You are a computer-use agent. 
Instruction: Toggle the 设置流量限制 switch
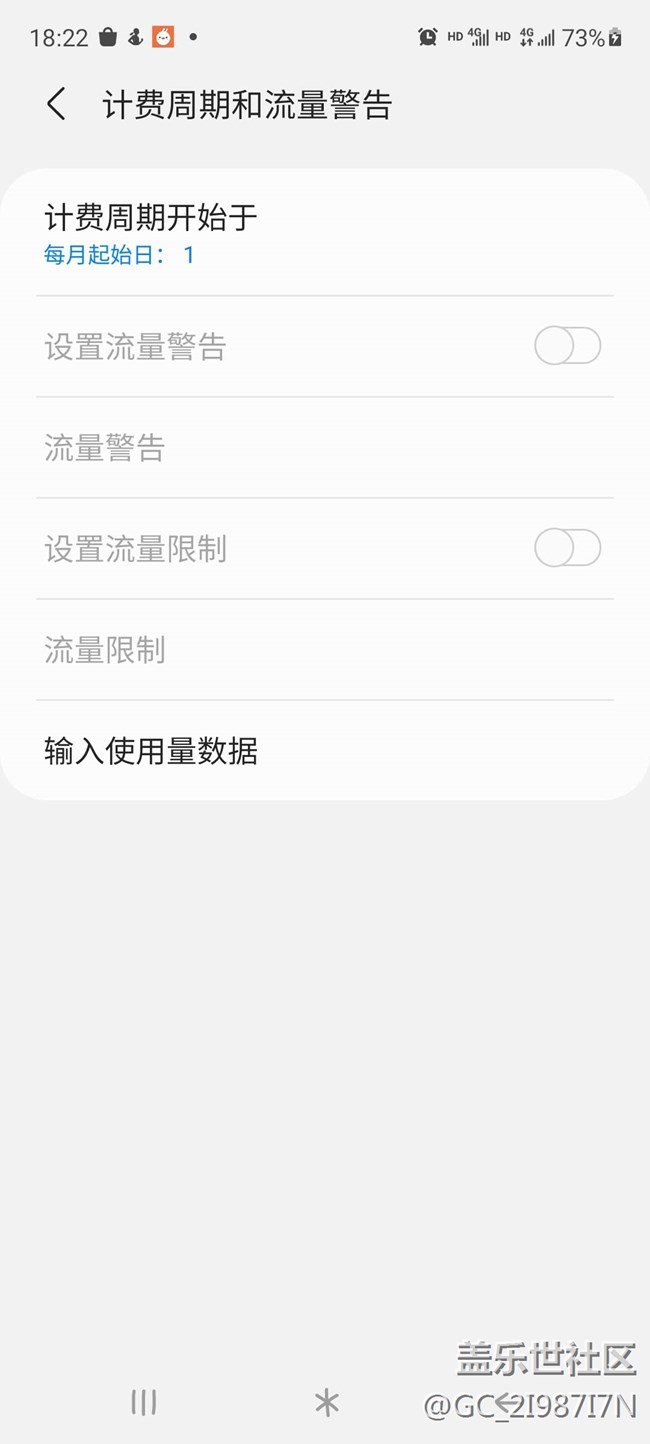click(x=567, y=548)
